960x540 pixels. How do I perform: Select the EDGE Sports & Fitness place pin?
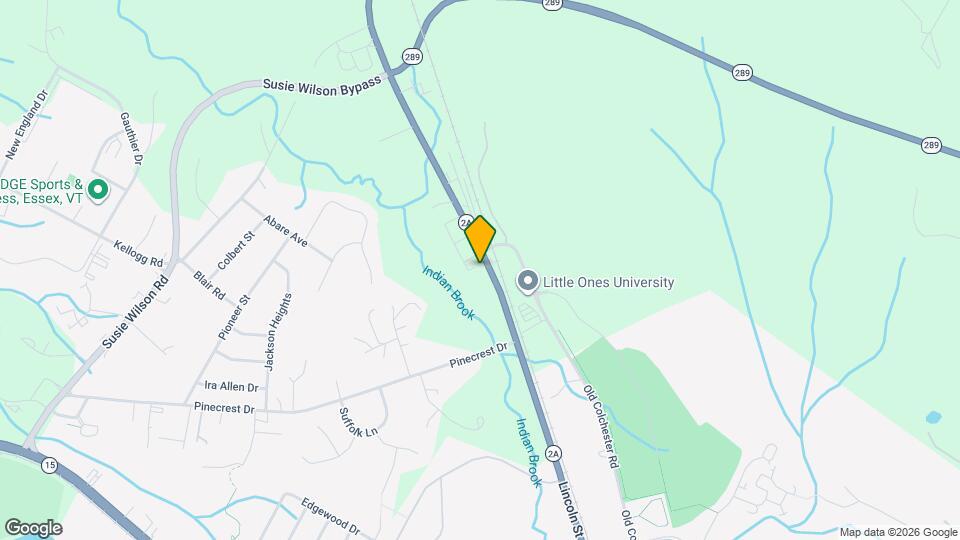click(x=98, y=188)
